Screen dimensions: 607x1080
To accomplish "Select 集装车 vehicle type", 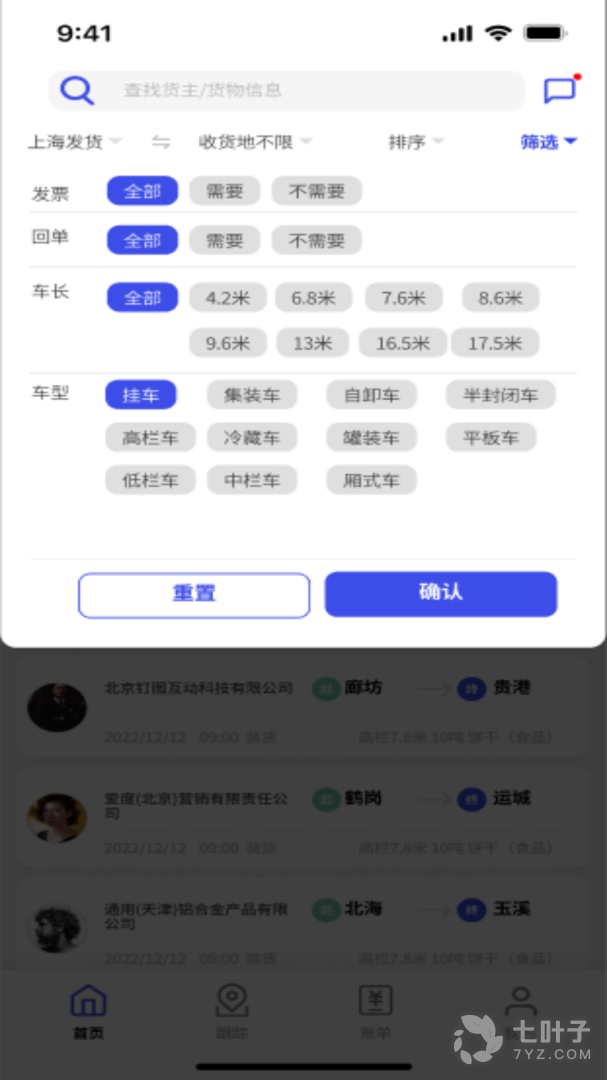I will (x=252, y=395).
